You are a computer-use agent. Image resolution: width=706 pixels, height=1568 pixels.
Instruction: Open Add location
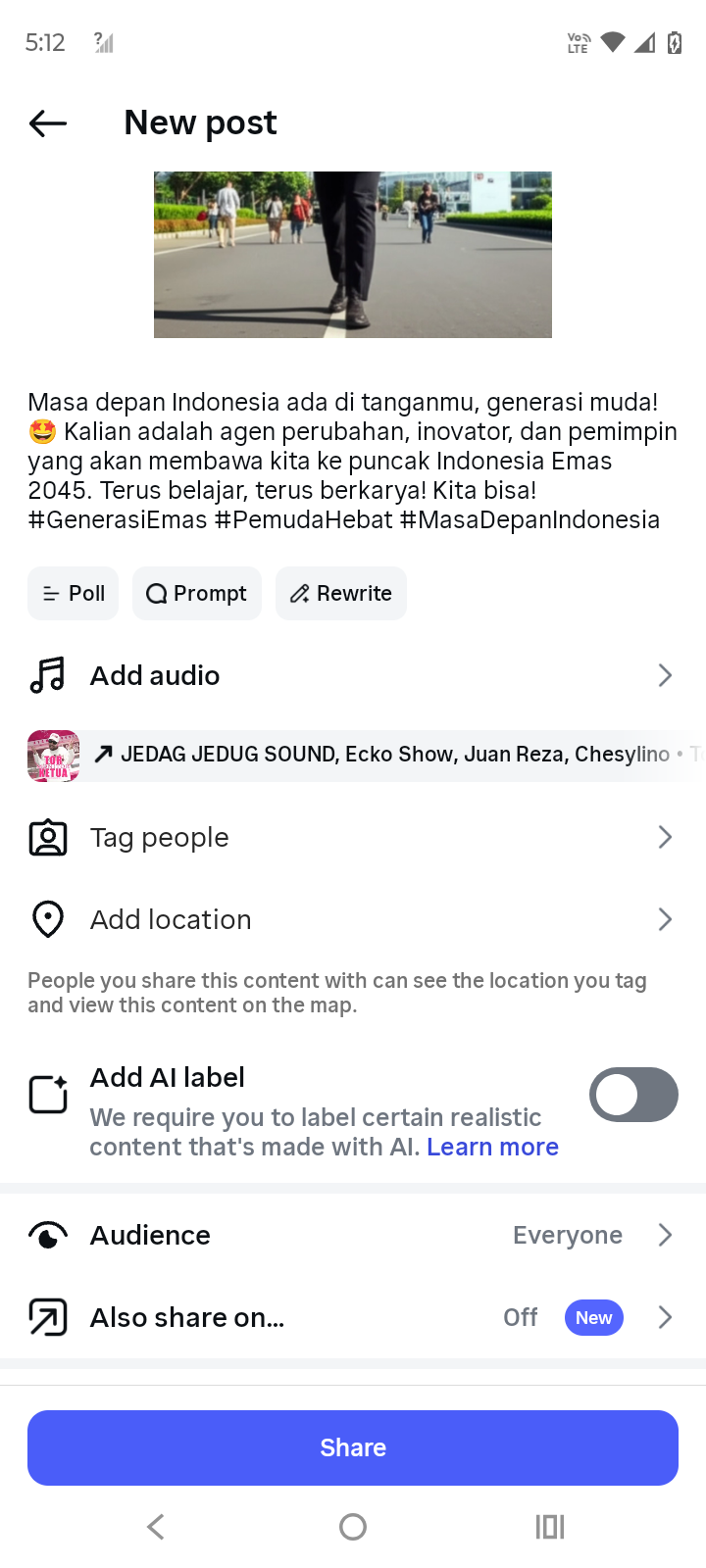pyautogui.click(x=353, y=919)
